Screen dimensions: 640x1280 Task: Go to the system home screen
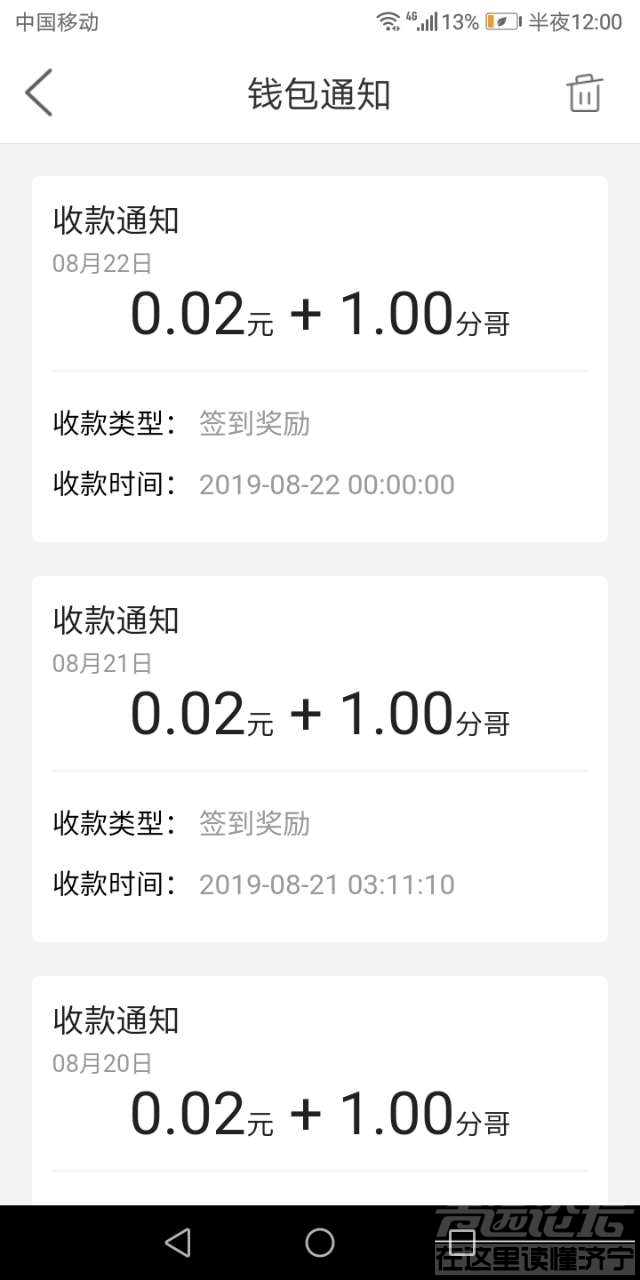[320, 1242]
